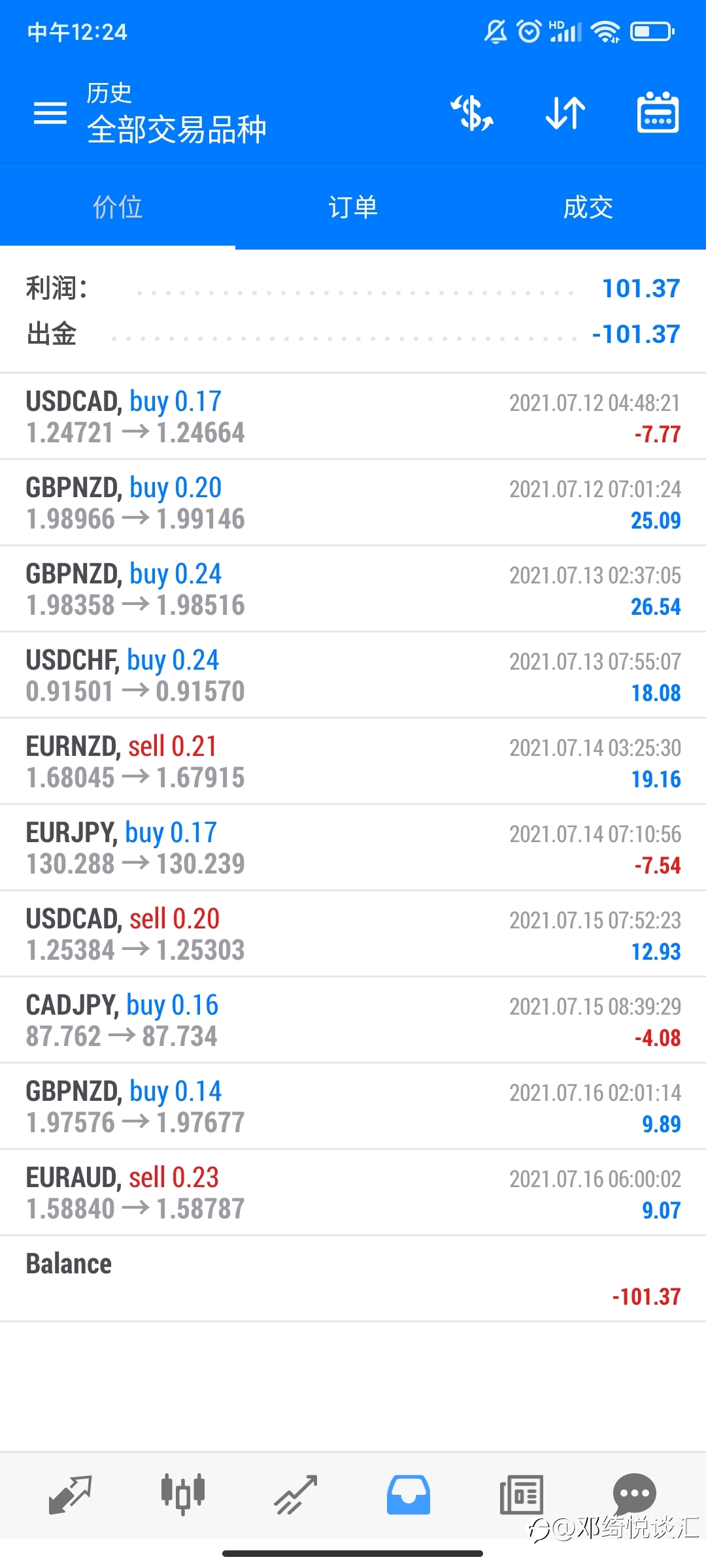Image resolution: width=706 pixels, height=1568 pixels.
Task: Open the news page bottom tab
Action: (521, 1494)
